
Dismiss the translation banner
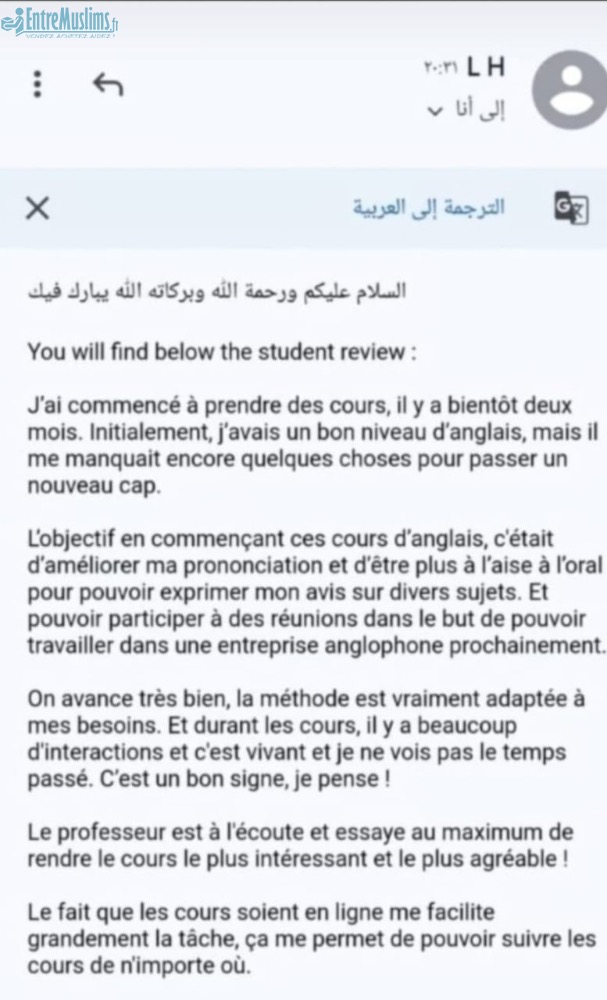click(x=37, y=207)
